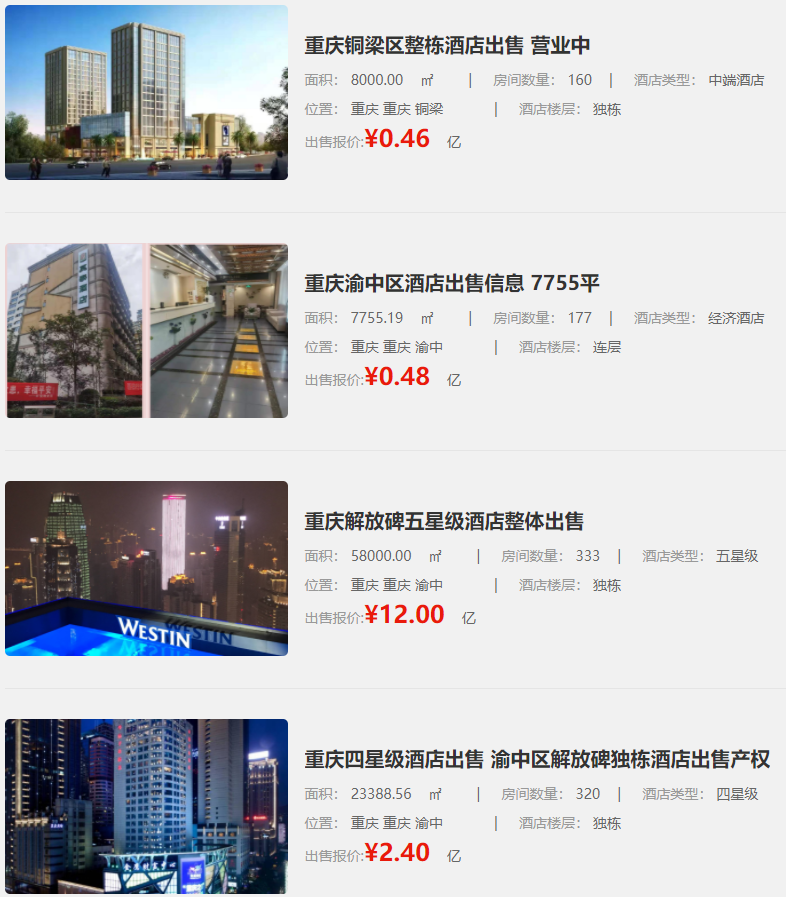Open the 重庆铜梁区整栋酒店出售 listing
The width and height of the screenshot is (786, 897).
pos(447,46)
